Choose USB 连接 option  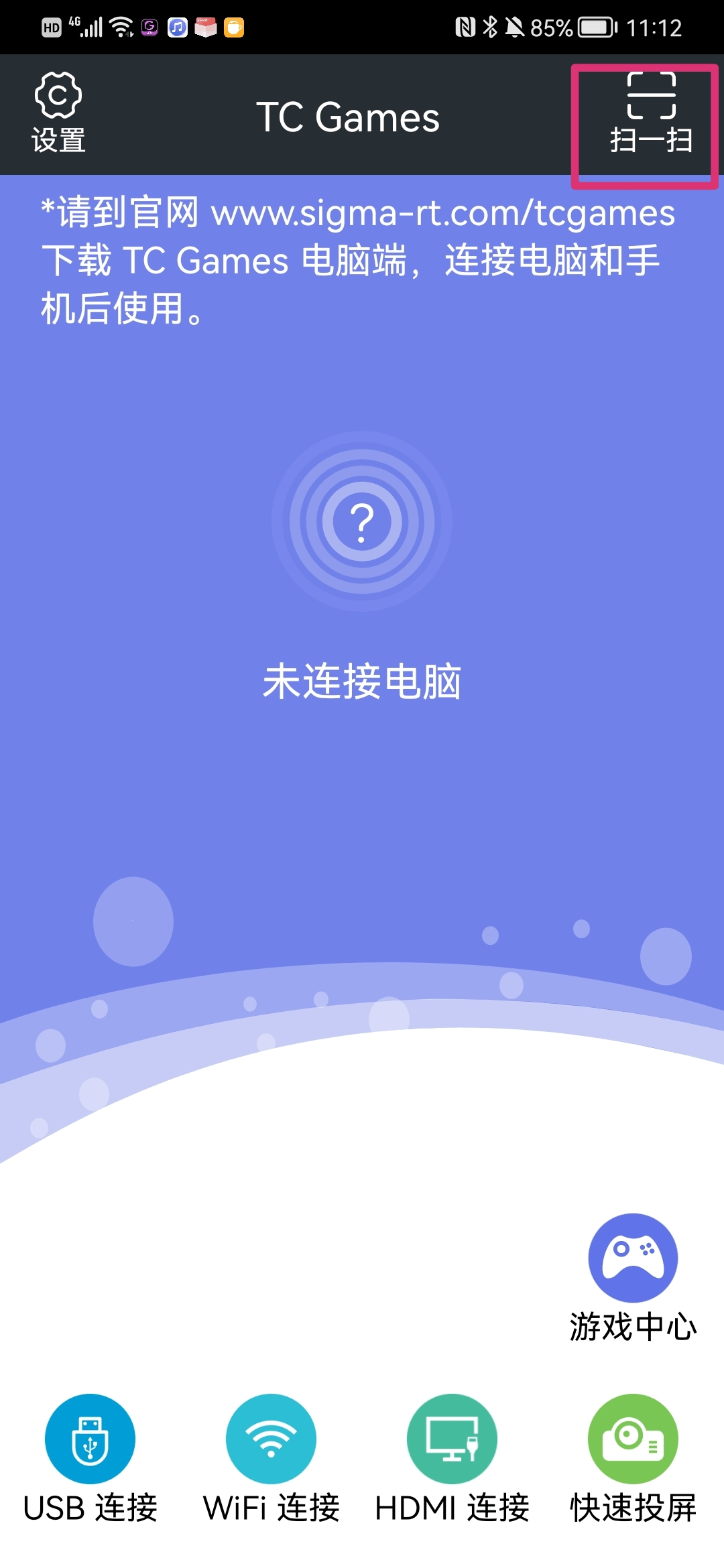90,1439
